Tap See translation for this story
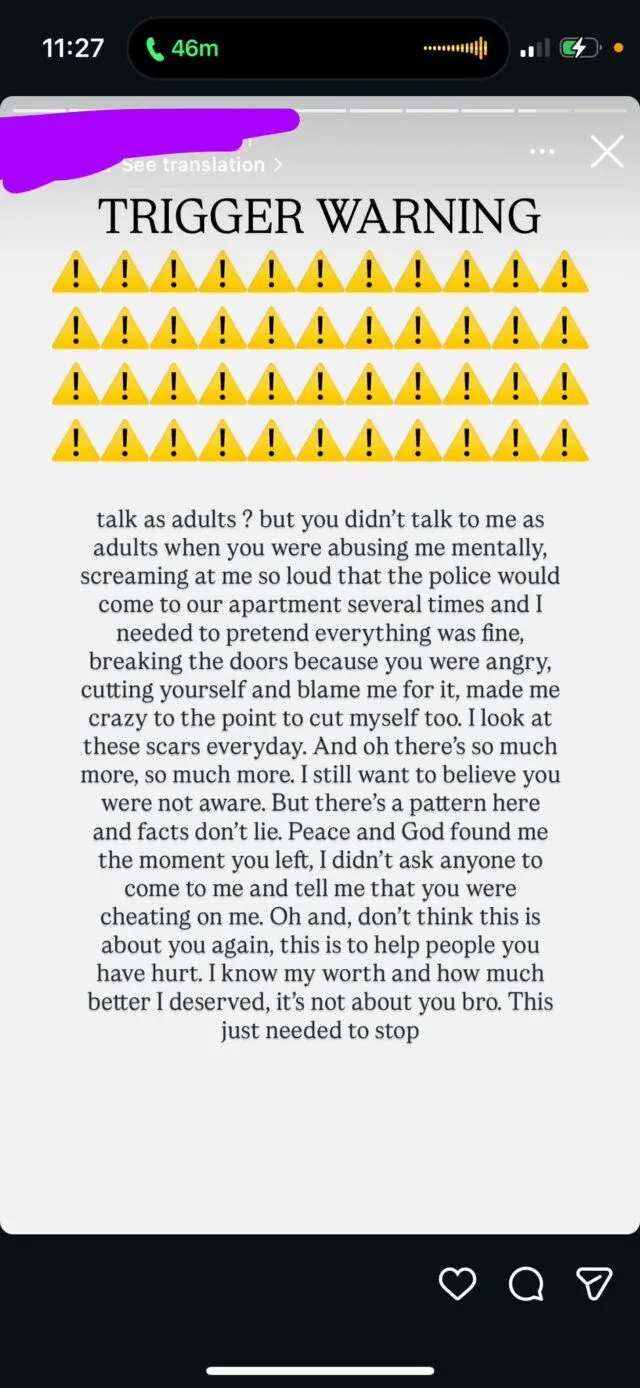640x1388 pixels. [x=201, y=165]
